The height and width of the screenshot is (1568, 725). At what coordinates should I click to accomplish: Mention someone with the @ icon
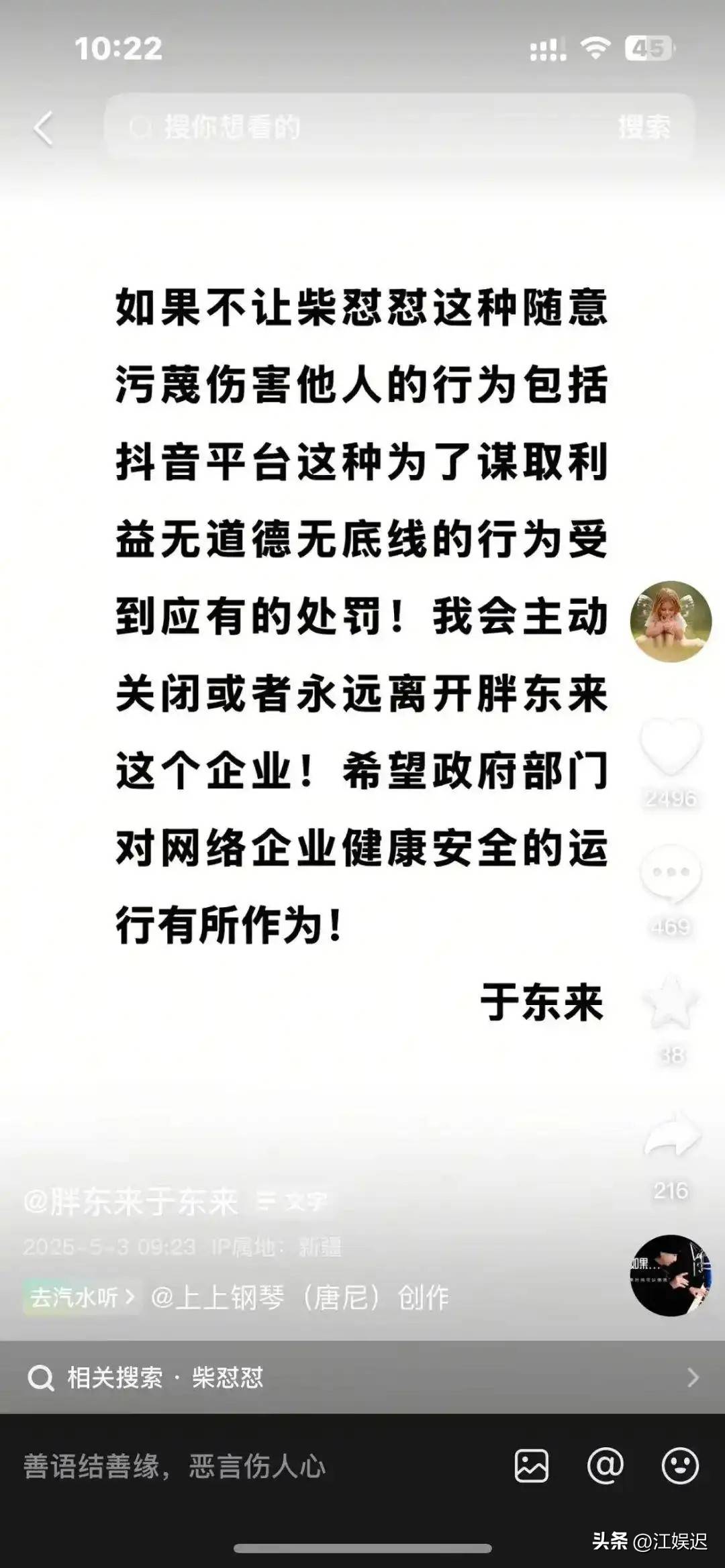(x=606, y=1466)
